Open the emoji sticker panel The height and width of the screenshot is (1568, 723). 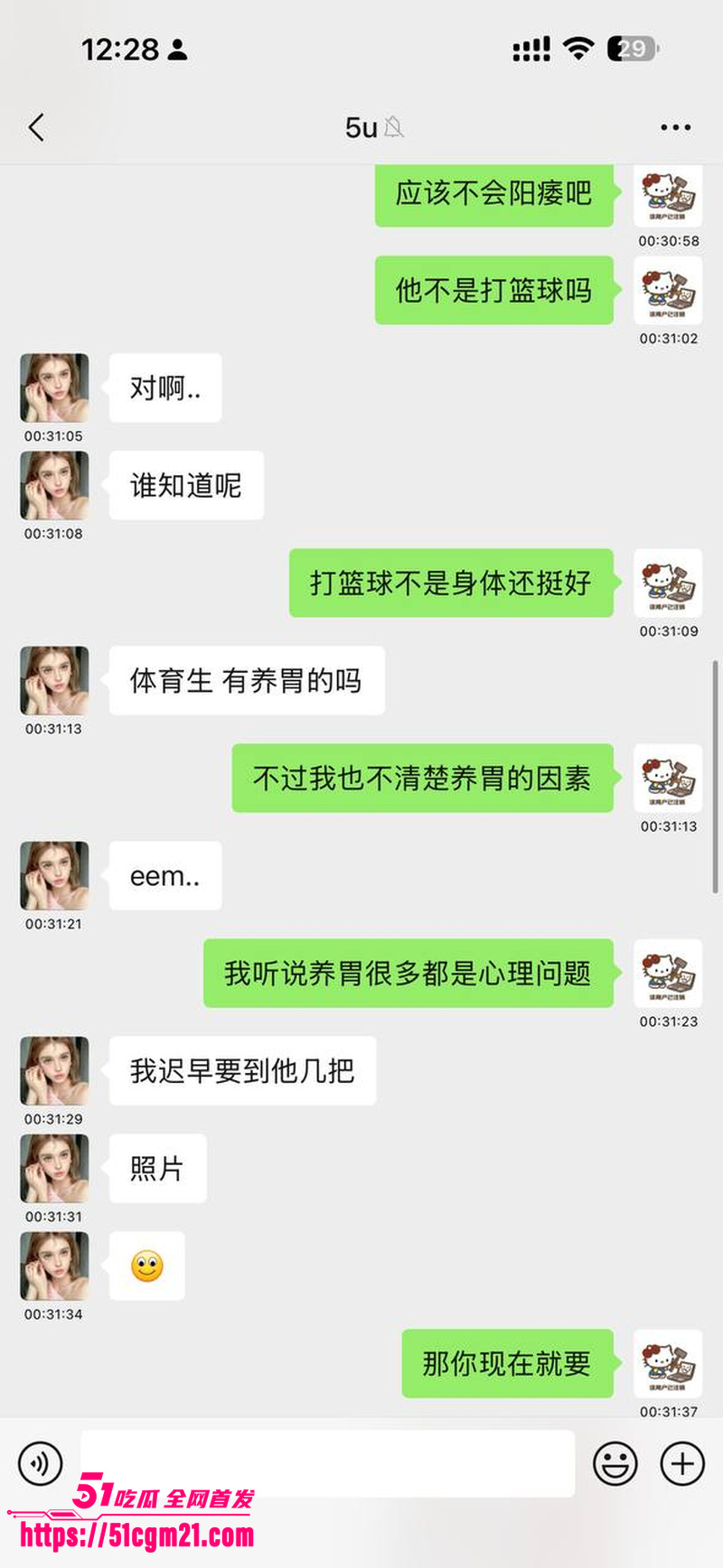[x=615, y=1463]
